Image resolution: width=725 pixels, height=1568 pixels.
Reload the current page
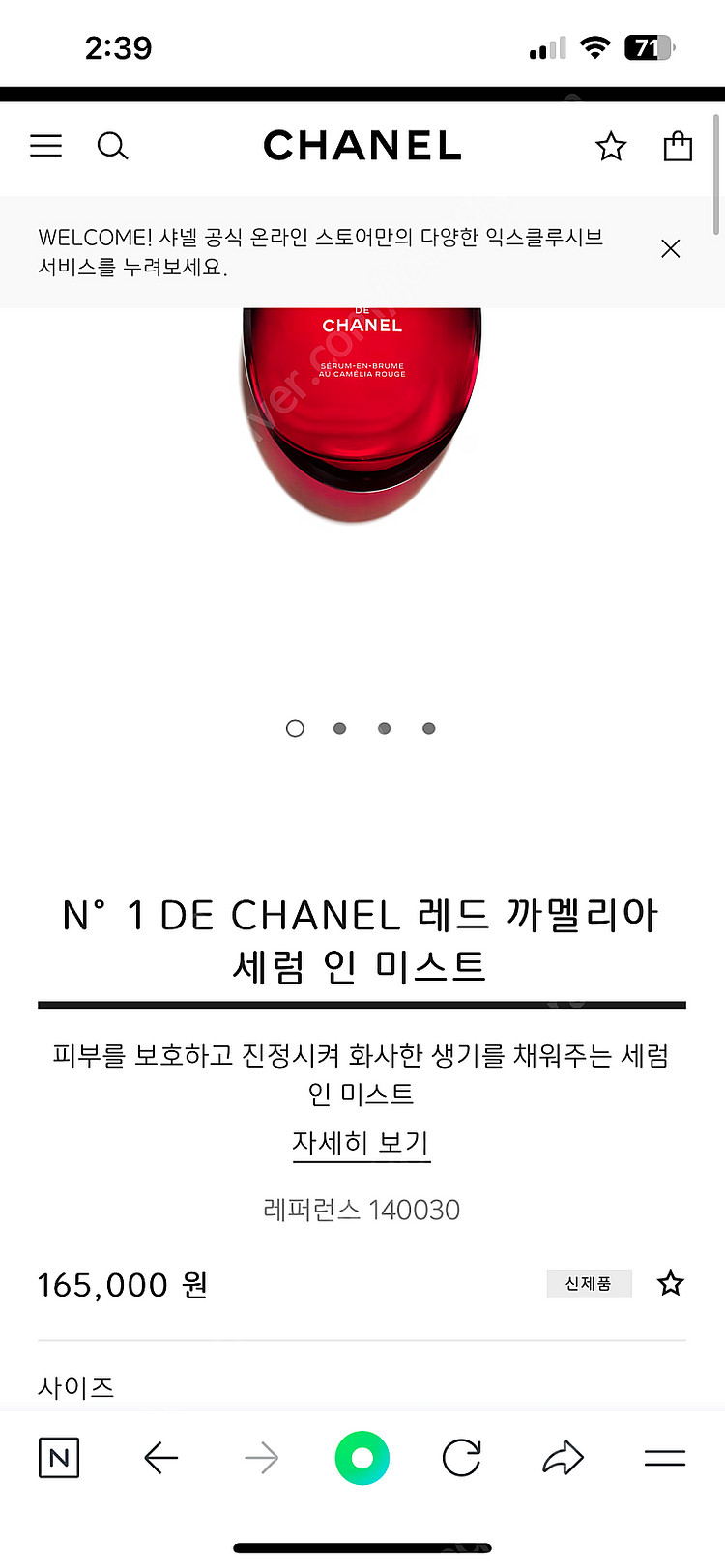point(461,1458)
